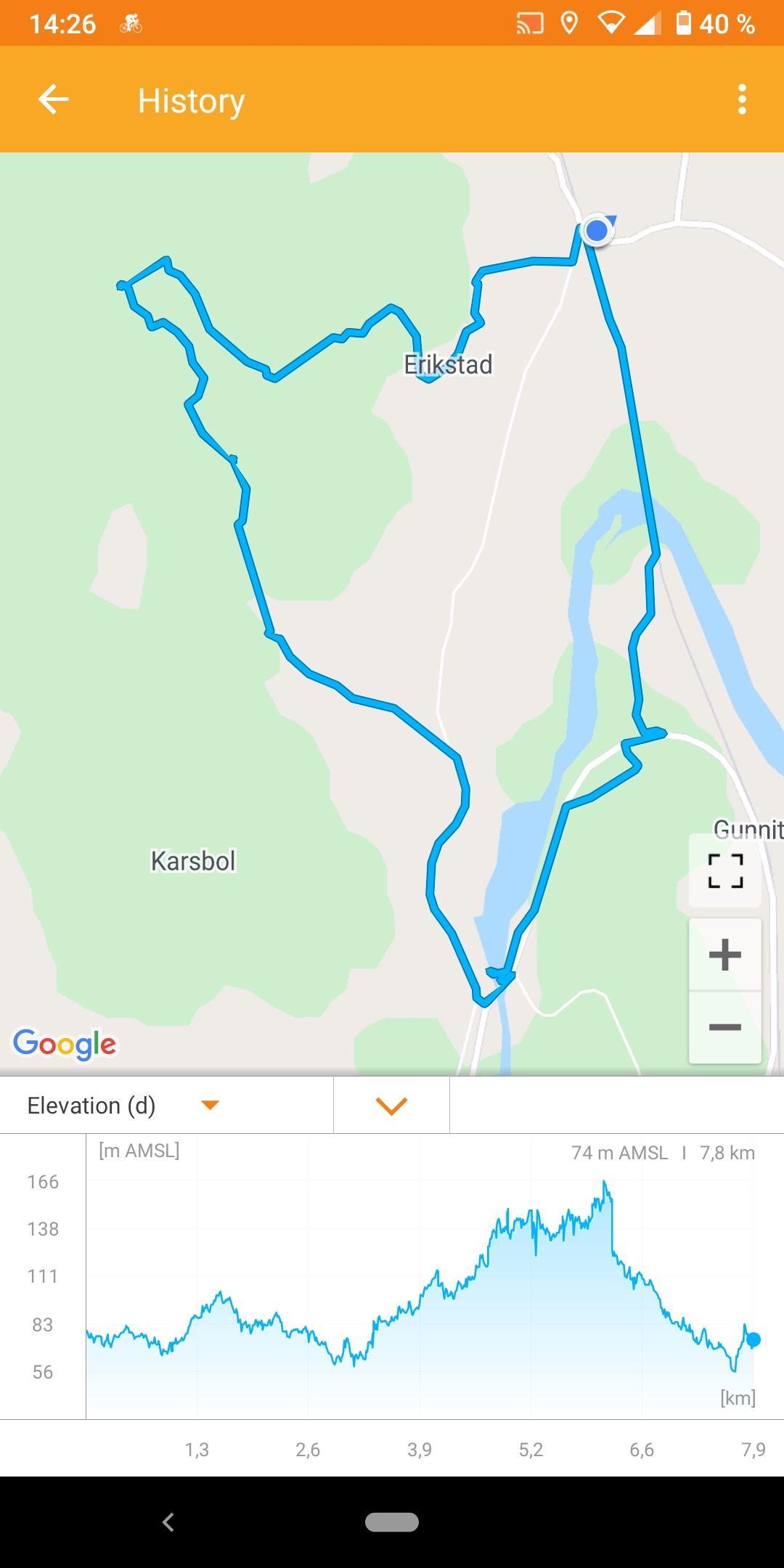Go back from the History screen
The image size is (784, 1568).
pos(53,99)
